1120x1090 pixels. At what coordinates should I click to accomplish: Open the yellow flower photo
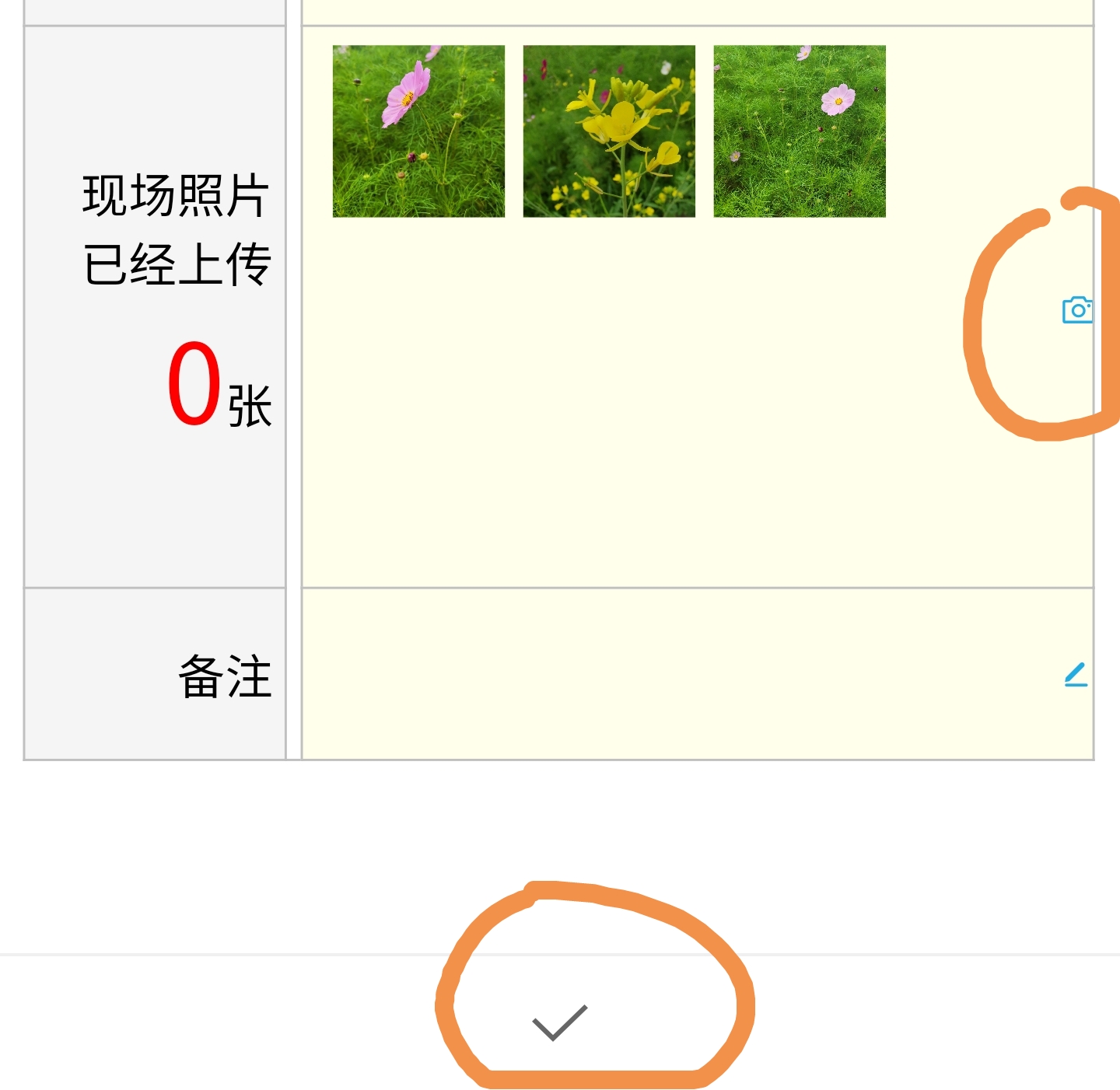[x=609, y=131]
